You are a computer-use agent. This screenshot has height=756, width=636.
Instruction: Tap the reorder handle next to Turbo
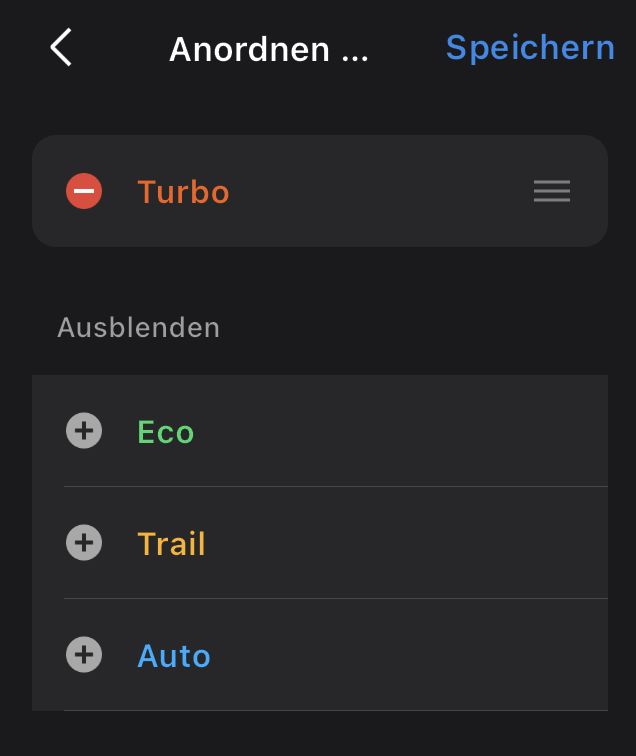coord(552,191)
